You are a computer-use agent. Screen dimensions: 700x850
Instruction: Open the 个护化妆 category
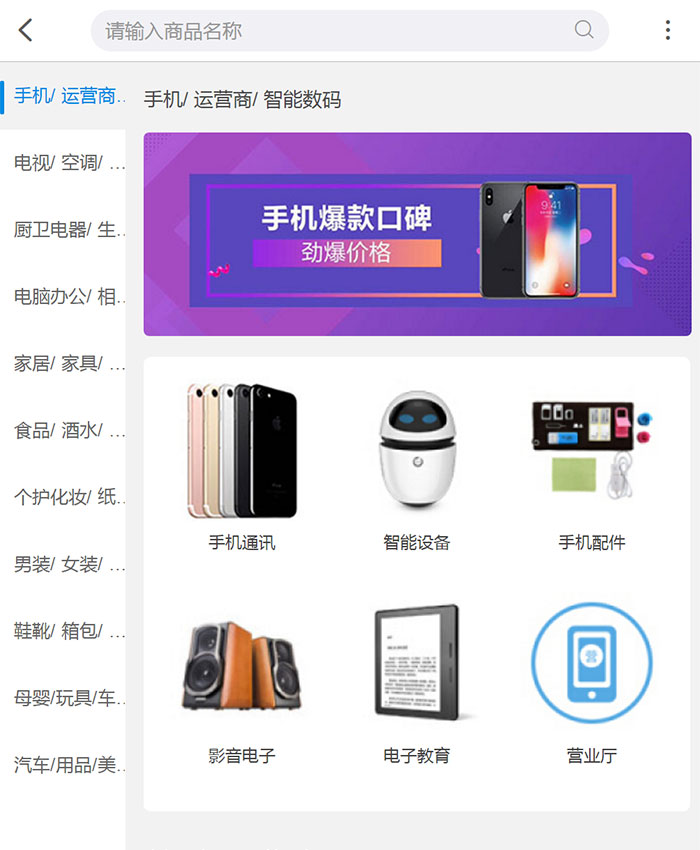[x=68, y=497]
